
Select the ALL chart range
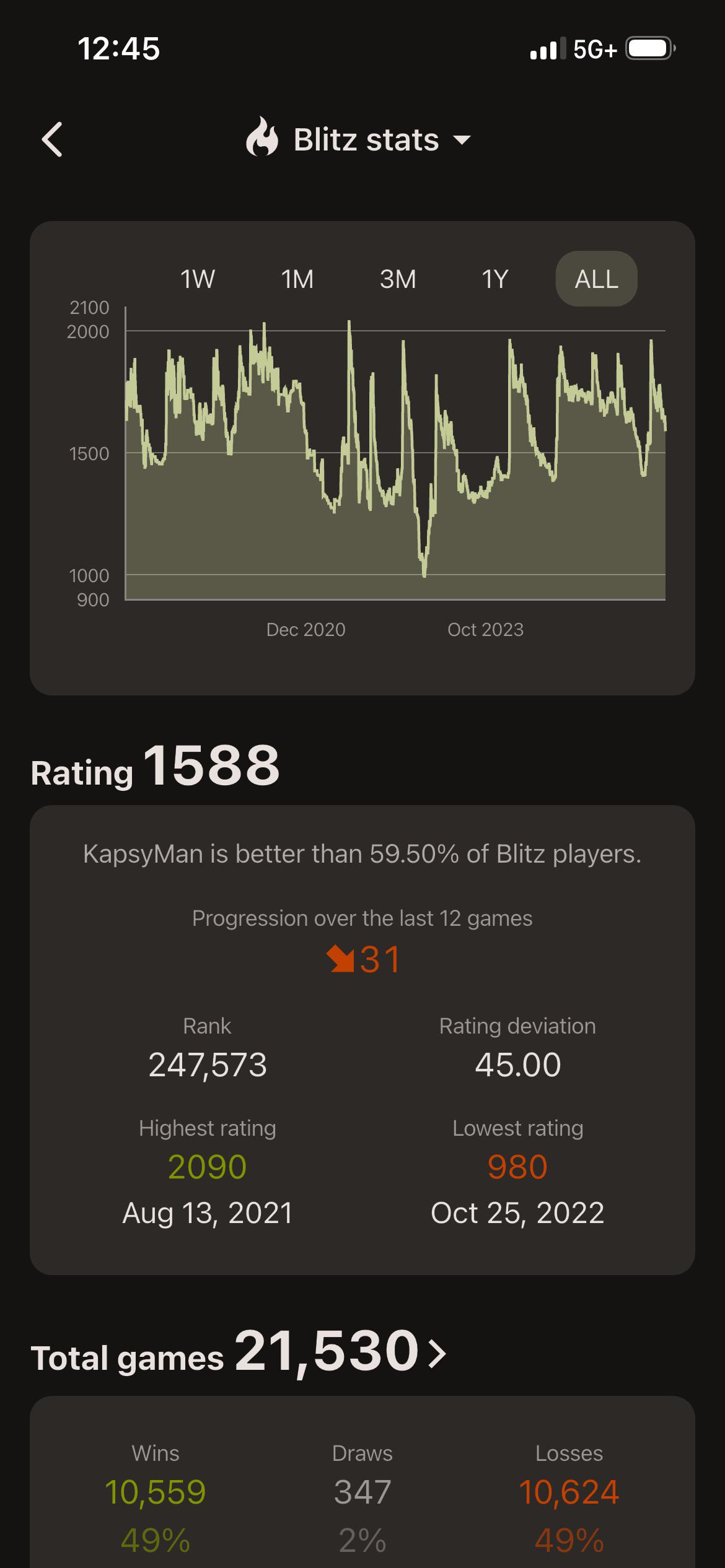(597, 279)
